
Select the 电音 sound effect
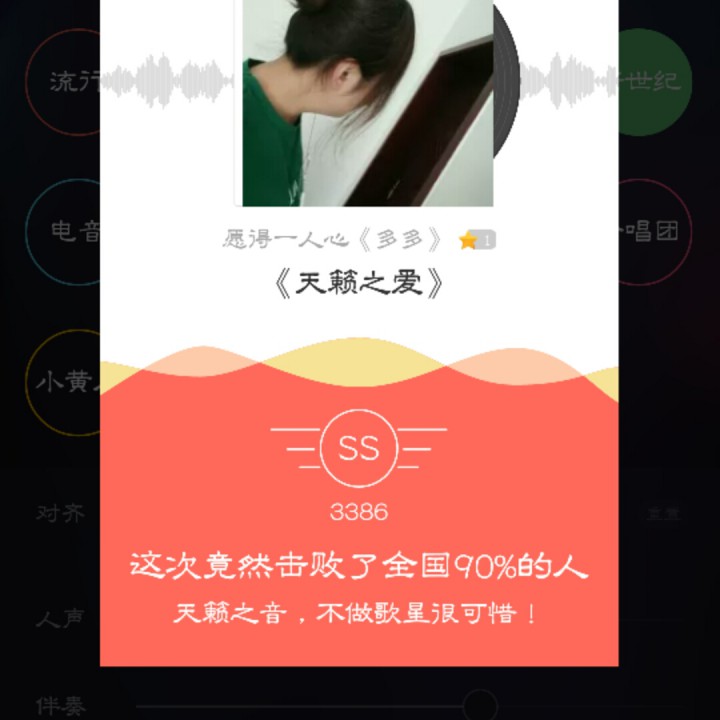click(x=66, y=232)
